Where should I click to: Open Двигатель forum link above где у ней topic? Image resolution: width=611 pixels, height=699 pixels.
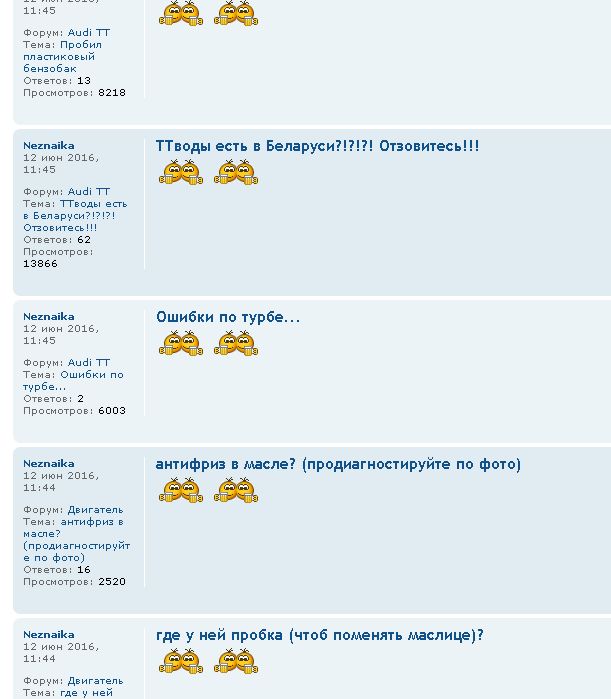click(95, 681)
